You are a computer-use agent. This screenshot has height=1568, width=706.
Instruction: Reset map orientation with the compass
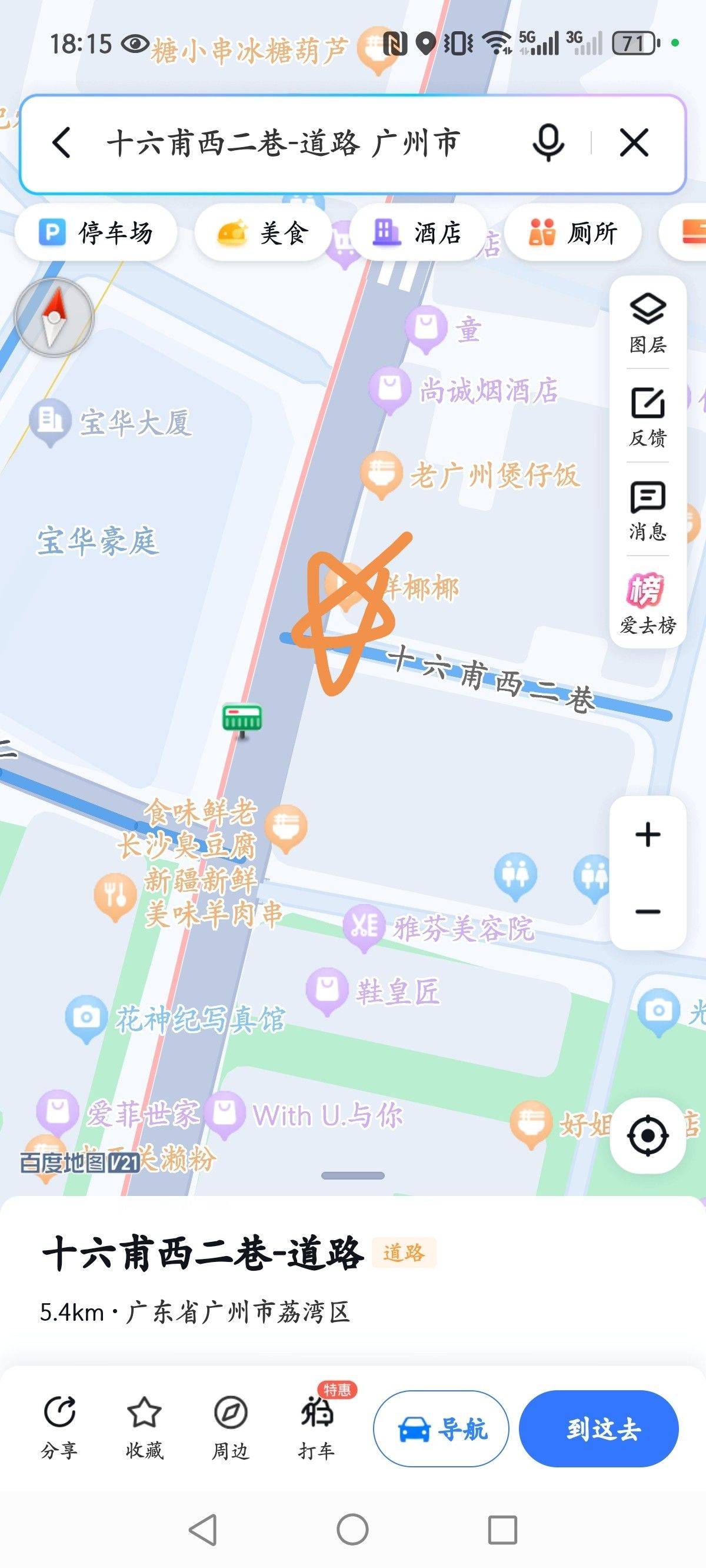click(54, 317)
